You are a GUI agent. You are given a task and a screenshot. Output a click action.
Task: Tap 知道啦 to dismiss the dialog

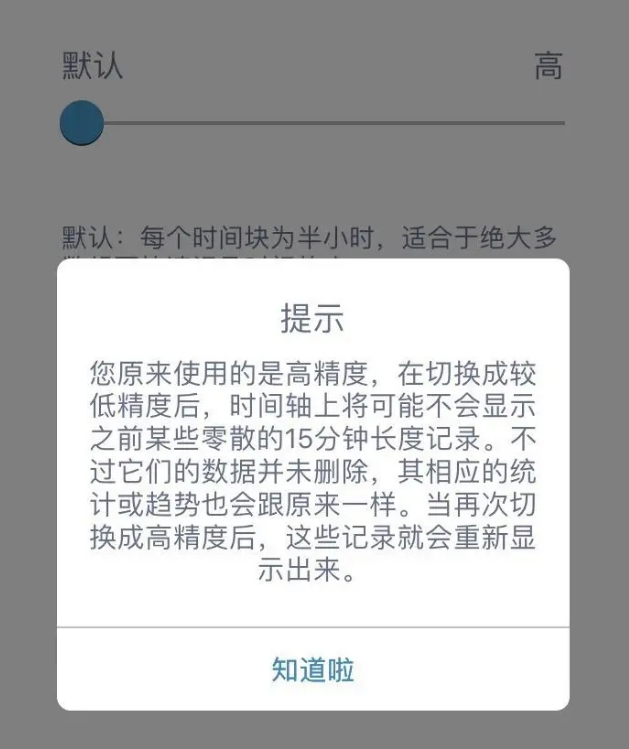(313, 670)
